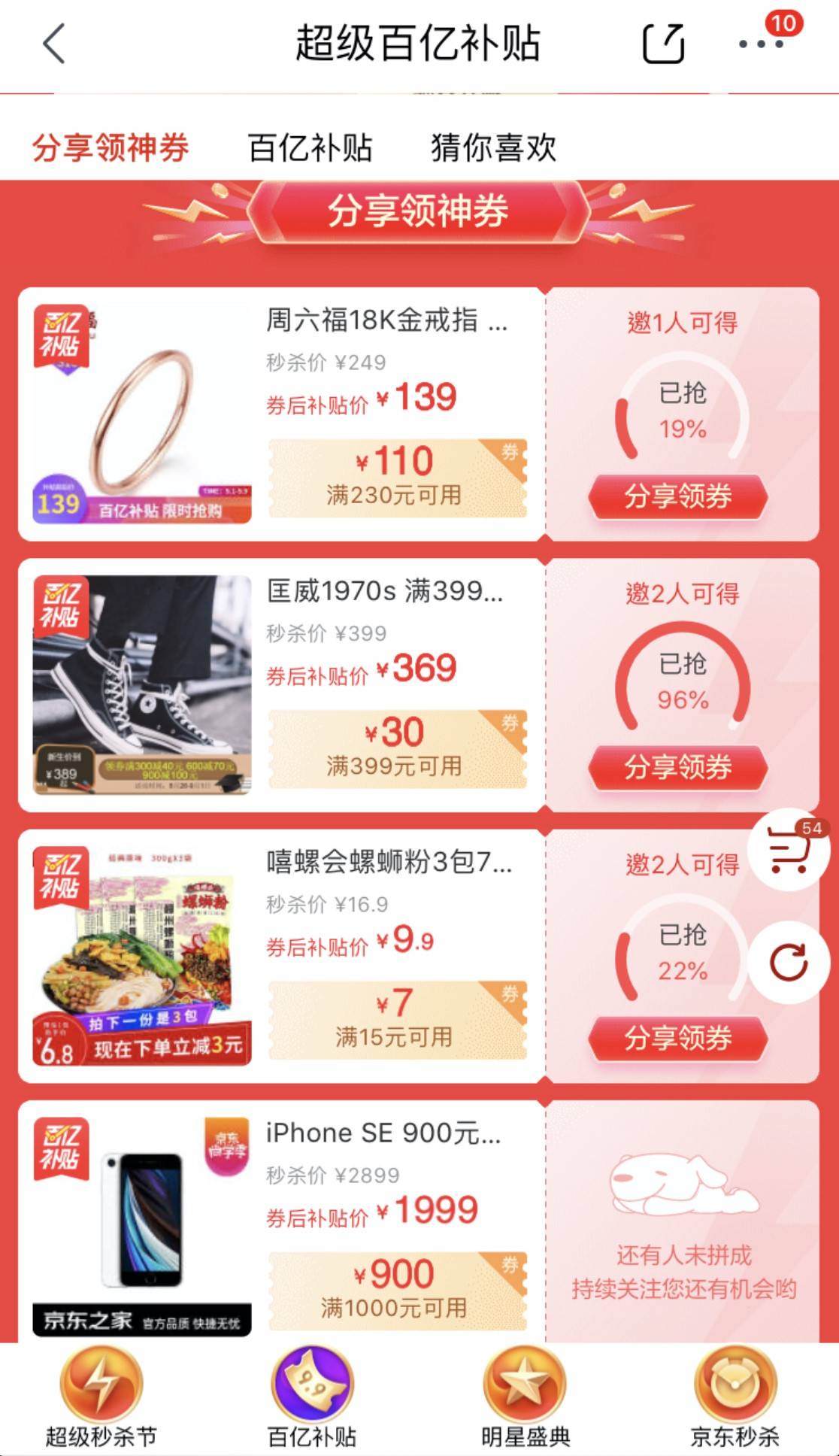
Task: Switch to the top 百亿补贴 tab
Action: pyautogui.click(x=310, y=147)
